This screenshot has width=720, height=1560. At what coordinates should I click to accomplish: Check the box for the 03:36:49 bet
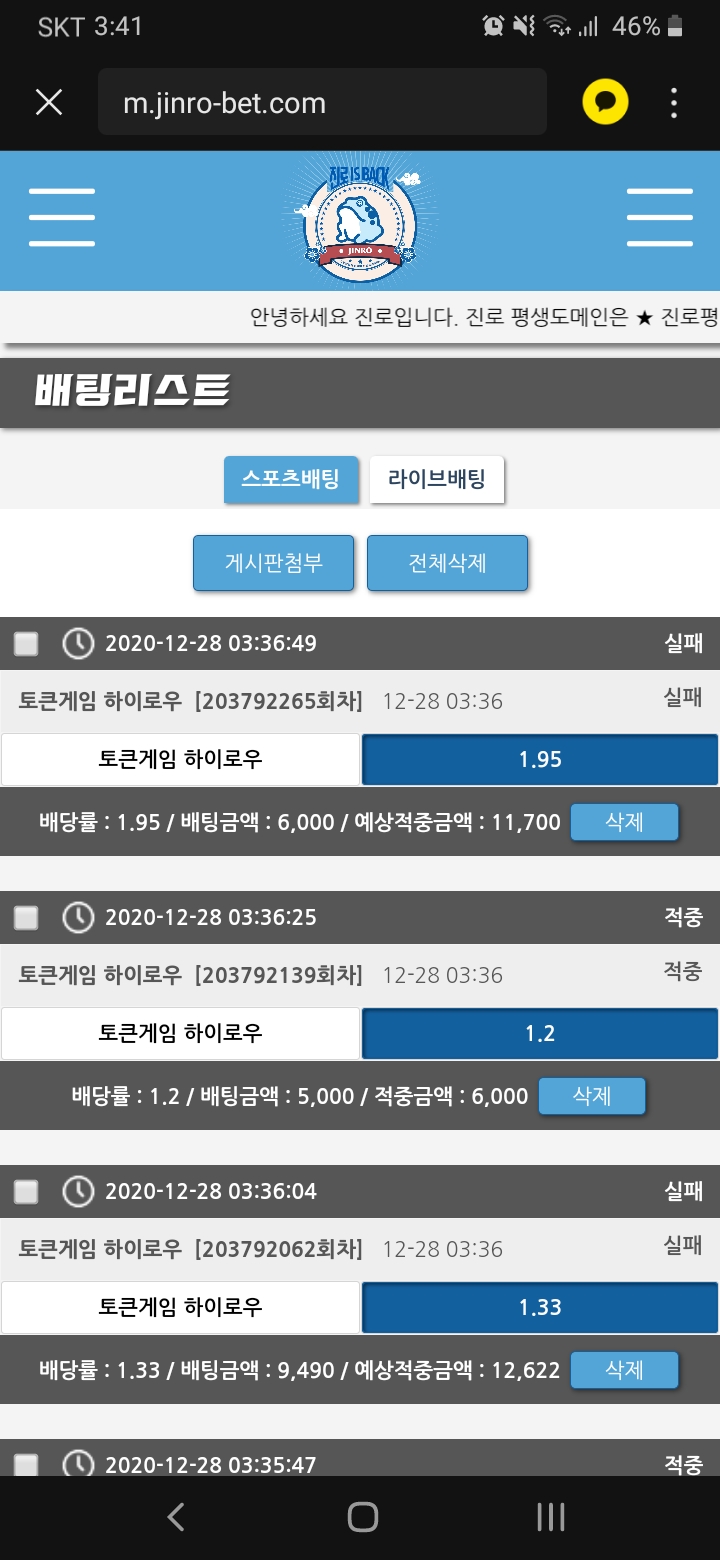point(26,644)
